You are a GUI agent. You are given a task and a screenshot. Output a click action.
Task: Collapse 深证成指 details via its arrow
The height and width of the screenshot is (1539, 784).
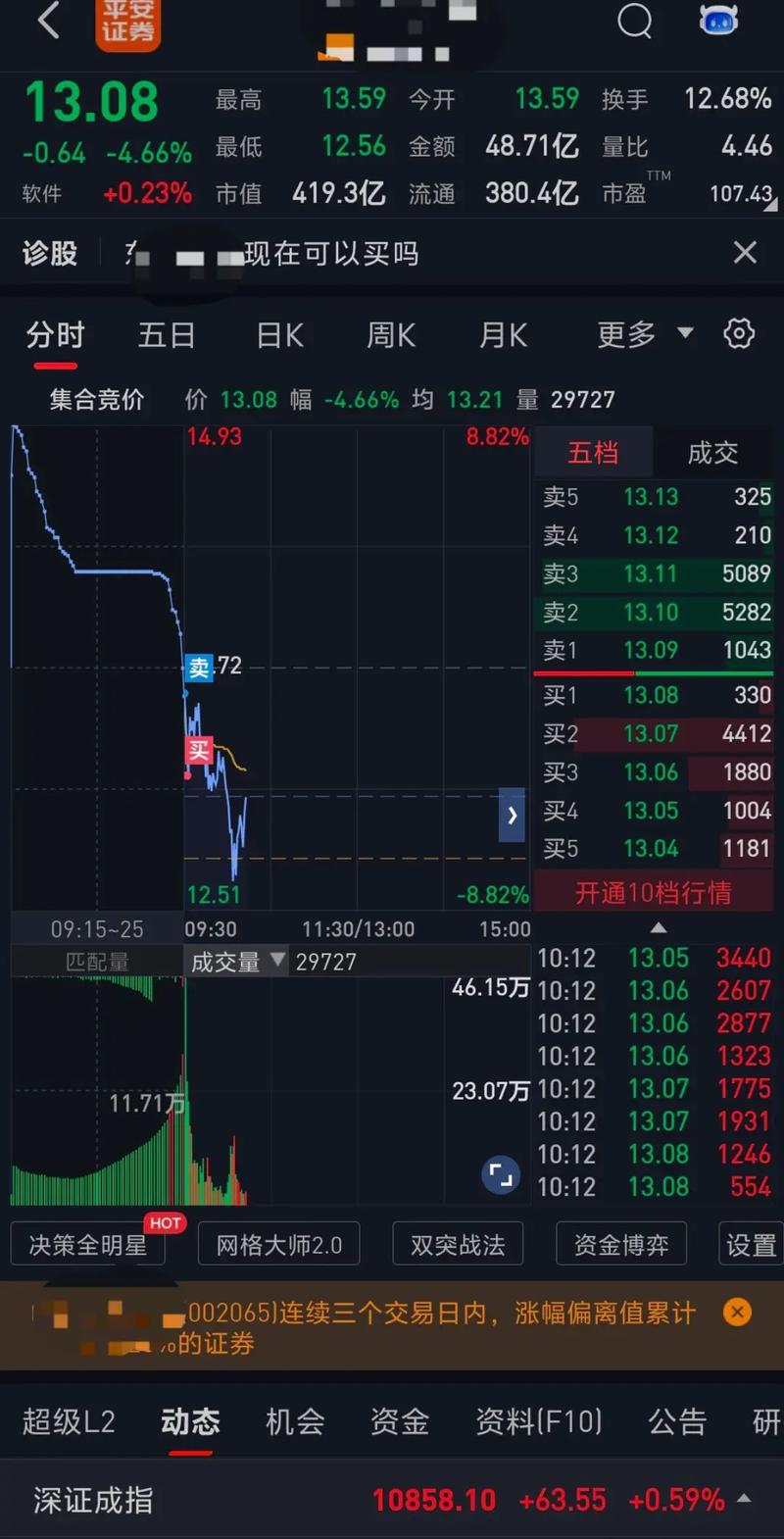pos(743,1499)
